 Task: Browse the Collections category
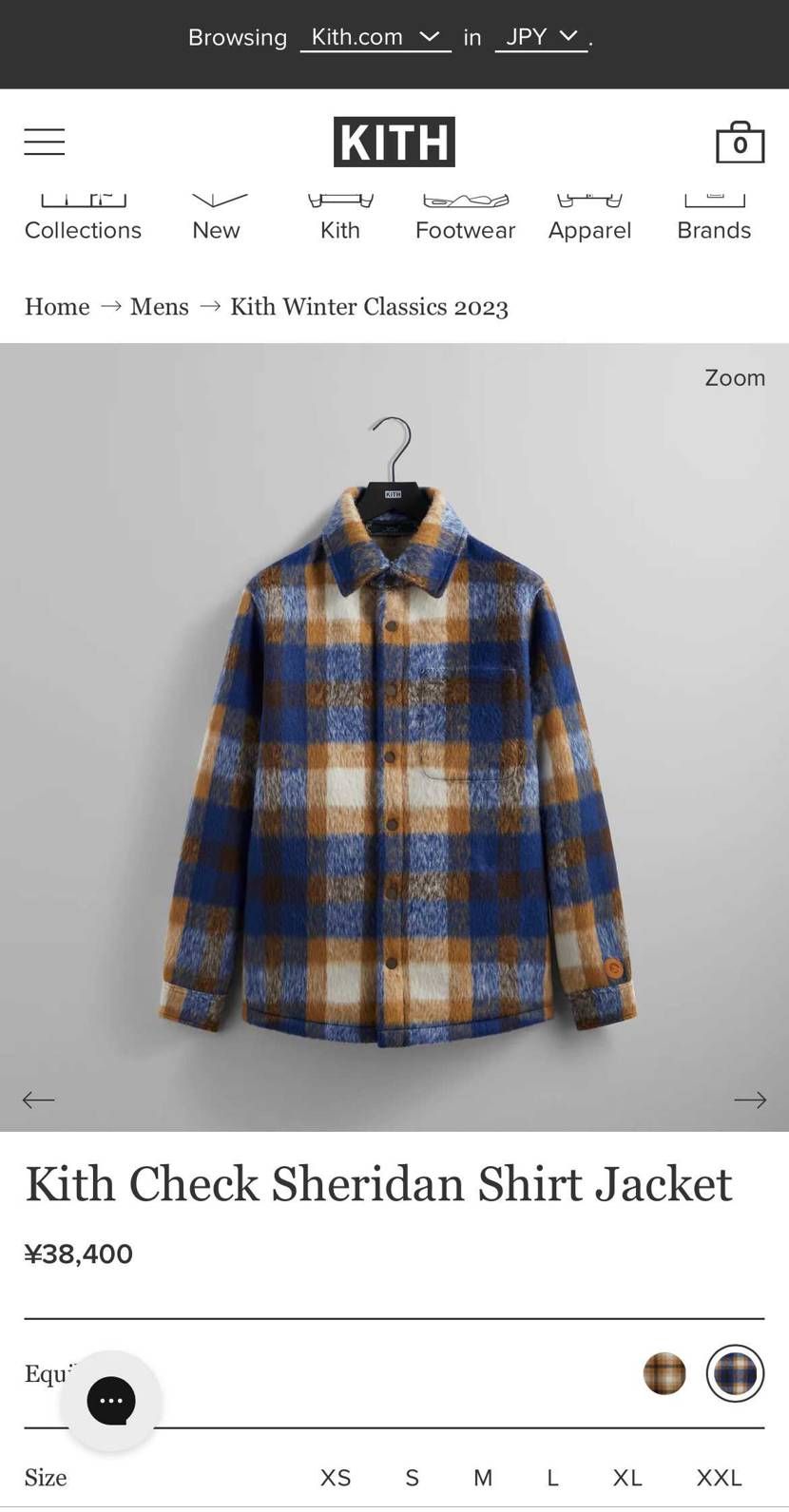[x=83, y=220]
